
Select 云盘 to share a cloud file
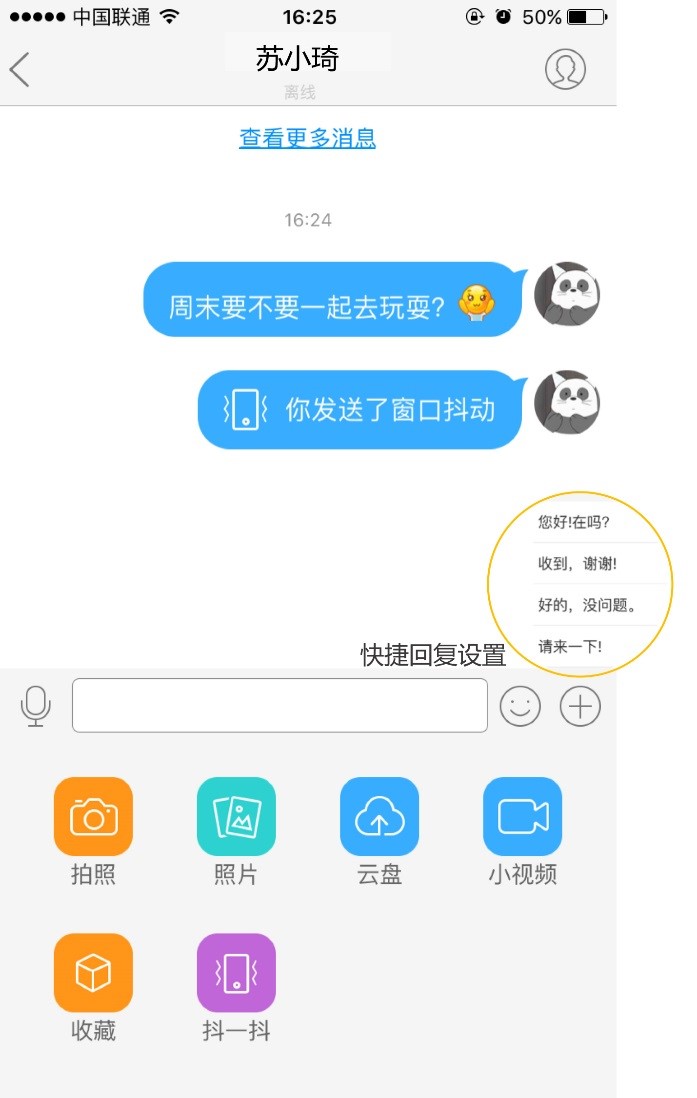click(x=379, y=817)
